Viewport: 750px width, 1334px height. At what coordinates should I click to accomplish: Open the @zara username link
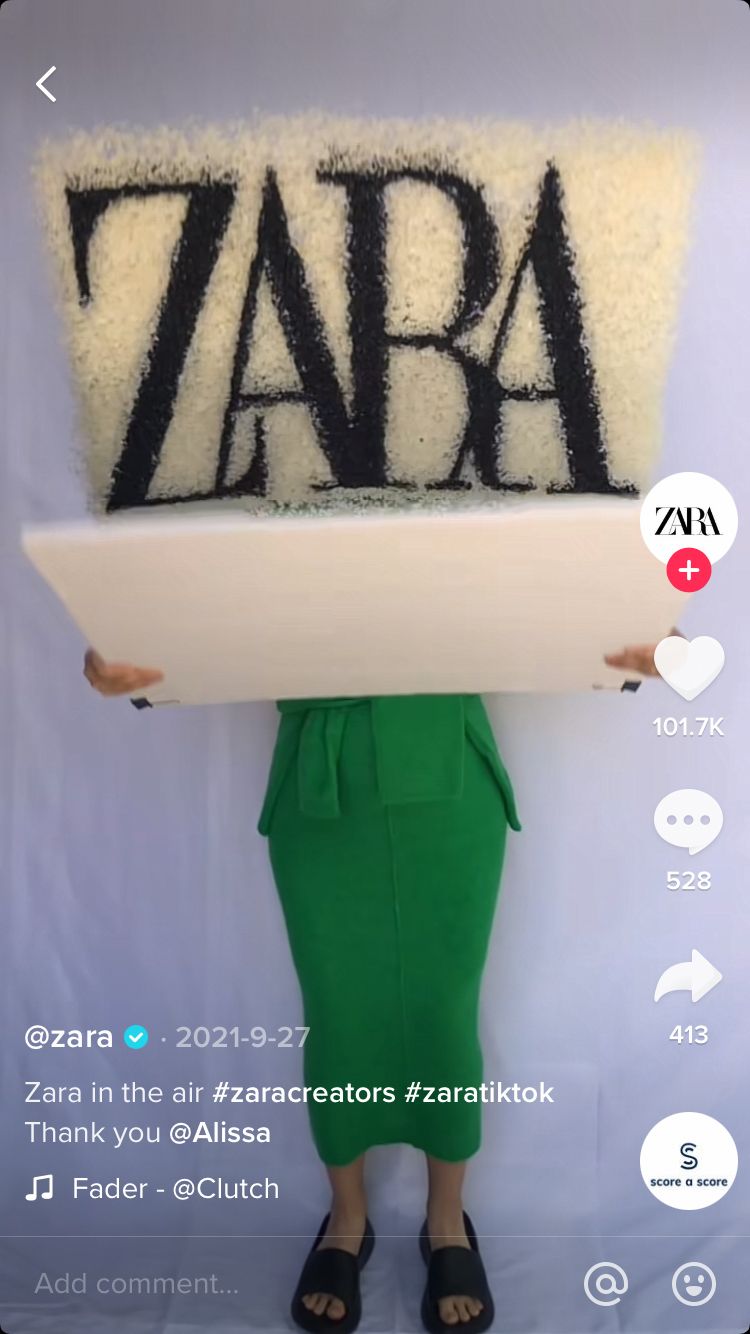(69, 1037)
